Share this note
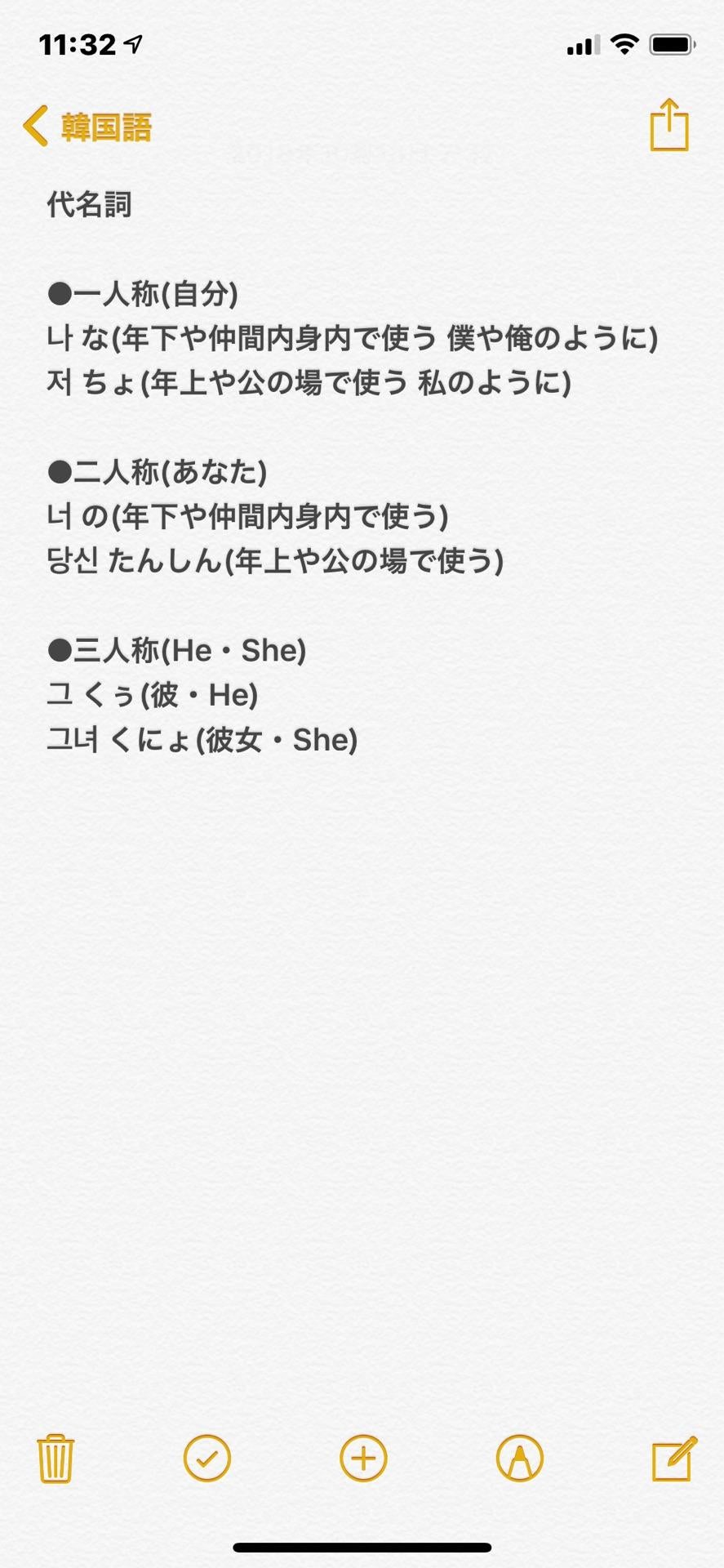This screenshot has width=724, height=1568. (x=669, y=126)
